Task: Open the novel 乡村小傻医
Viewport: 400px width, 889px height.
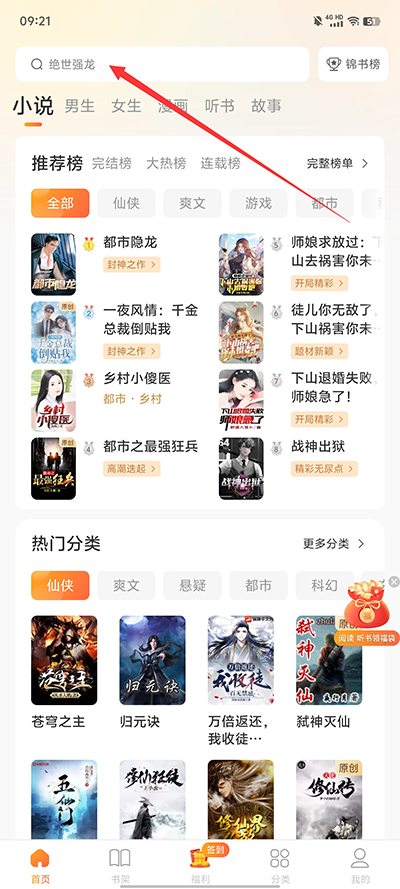Action: 137,379
